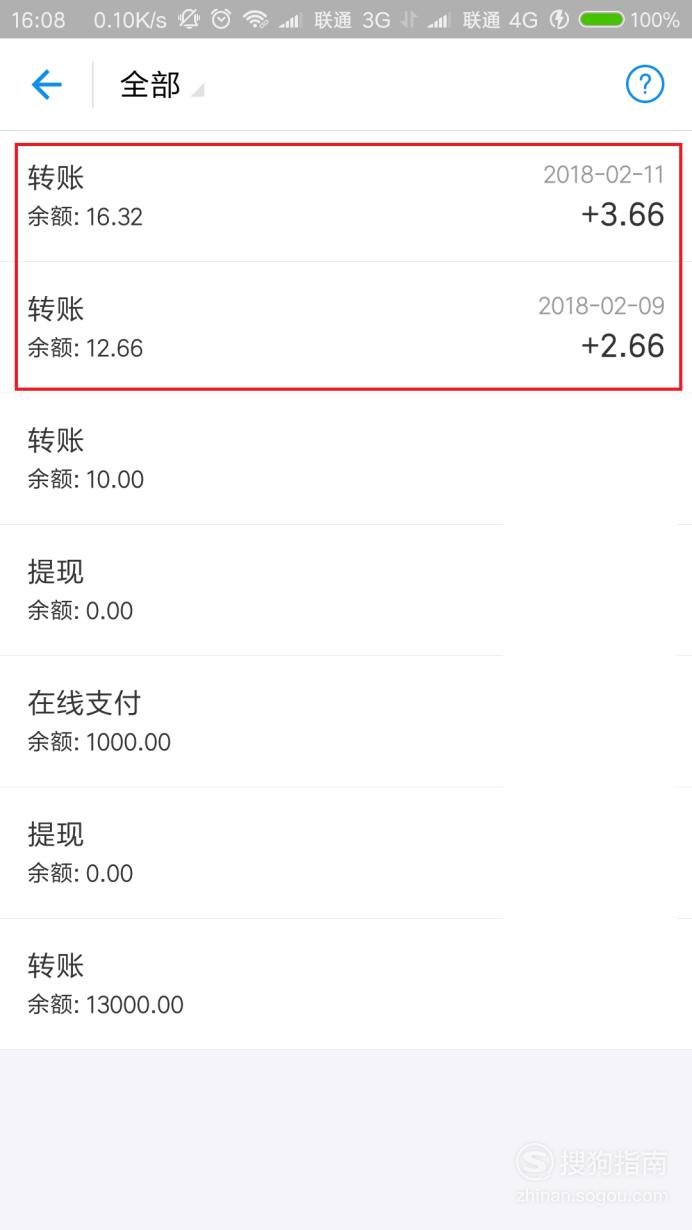Open the help question mark icon
Image resolution: width=692 pixels, height=1230 pixels.
point(645,84)
